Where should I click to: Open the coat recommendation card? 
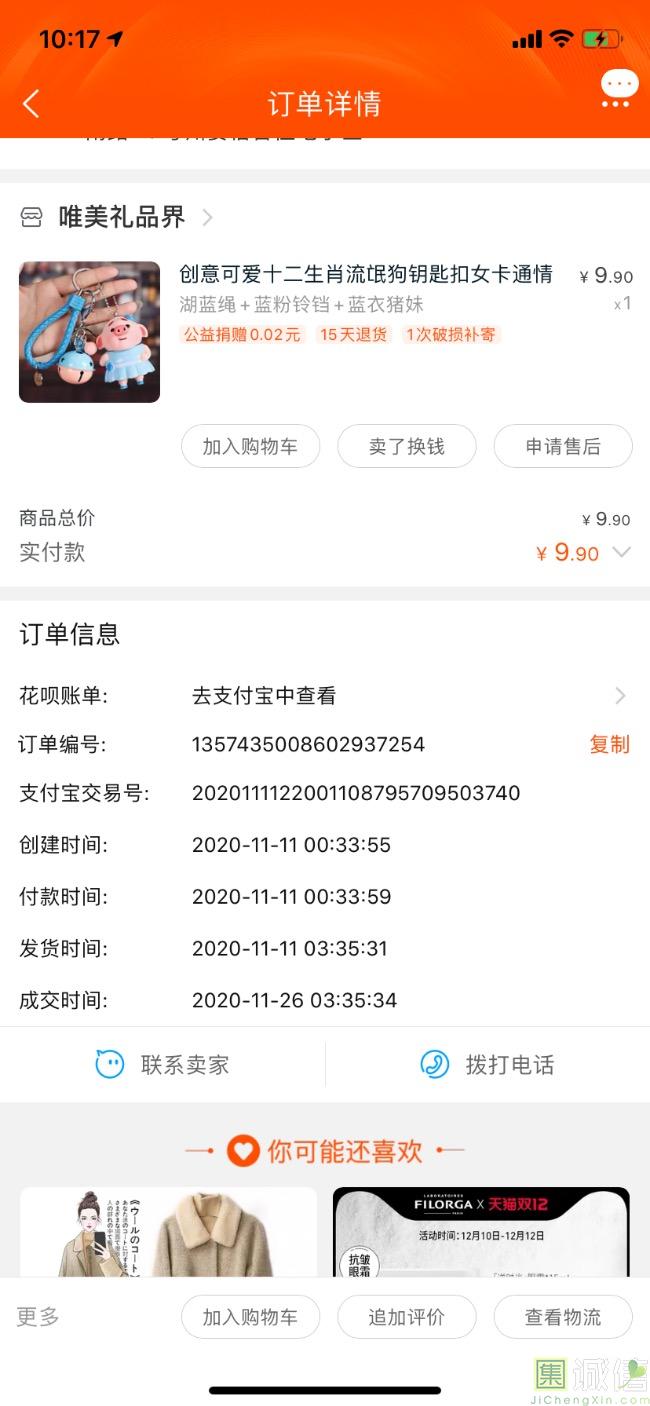click(168, 1232)
